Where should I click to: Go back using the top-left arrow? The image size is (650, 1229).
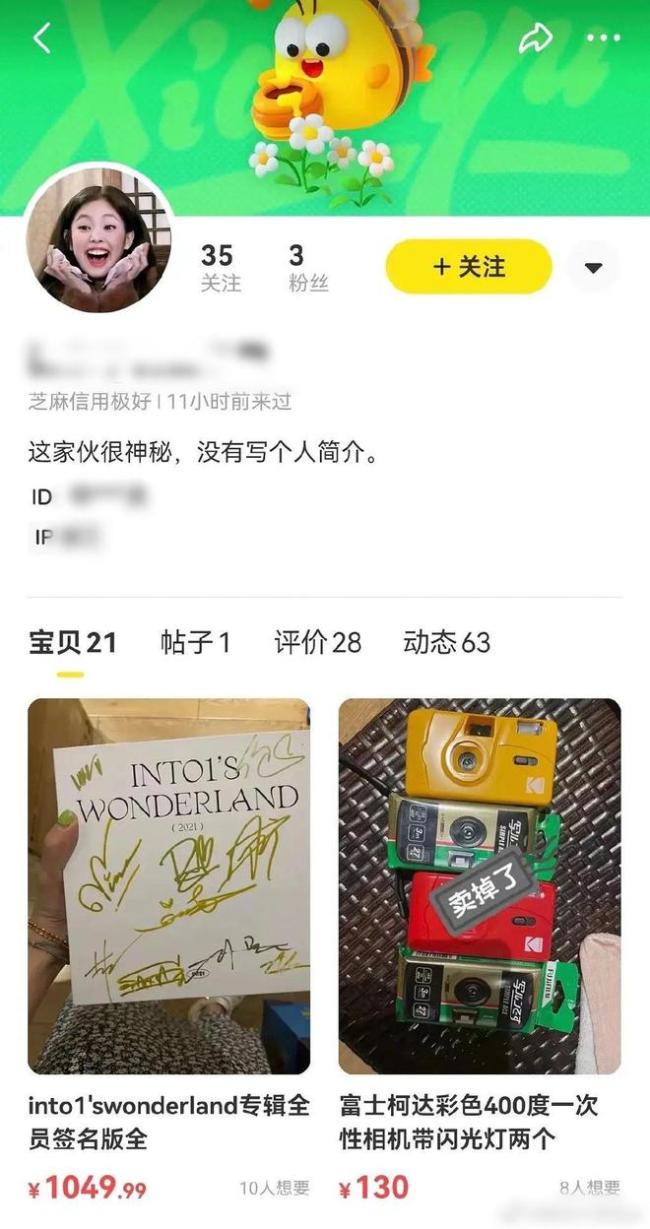(x=42, y=39)
